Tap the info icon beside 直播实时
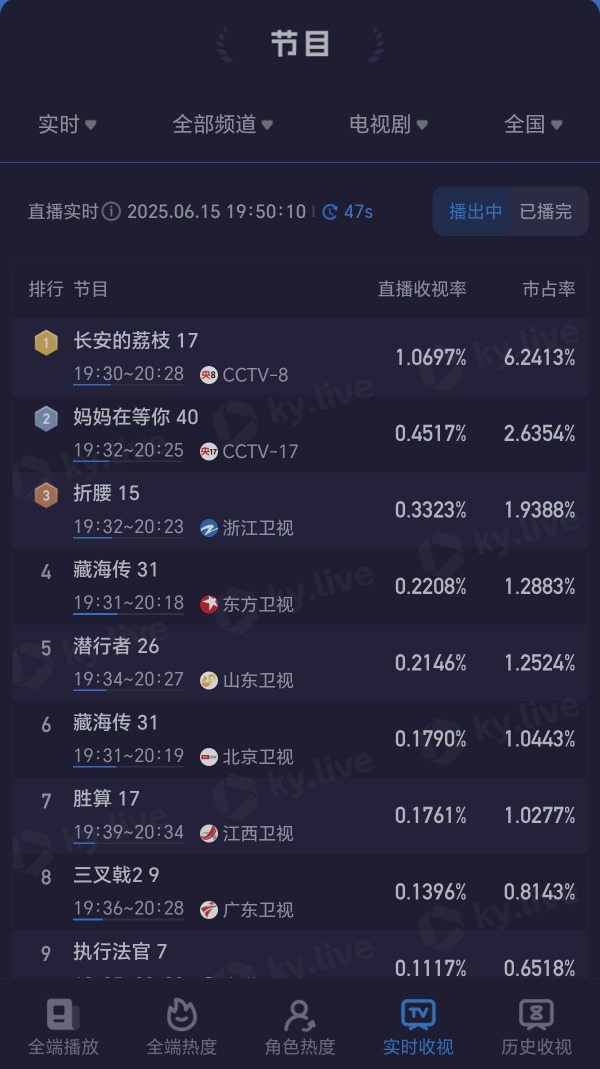 (x=111, y=211)
